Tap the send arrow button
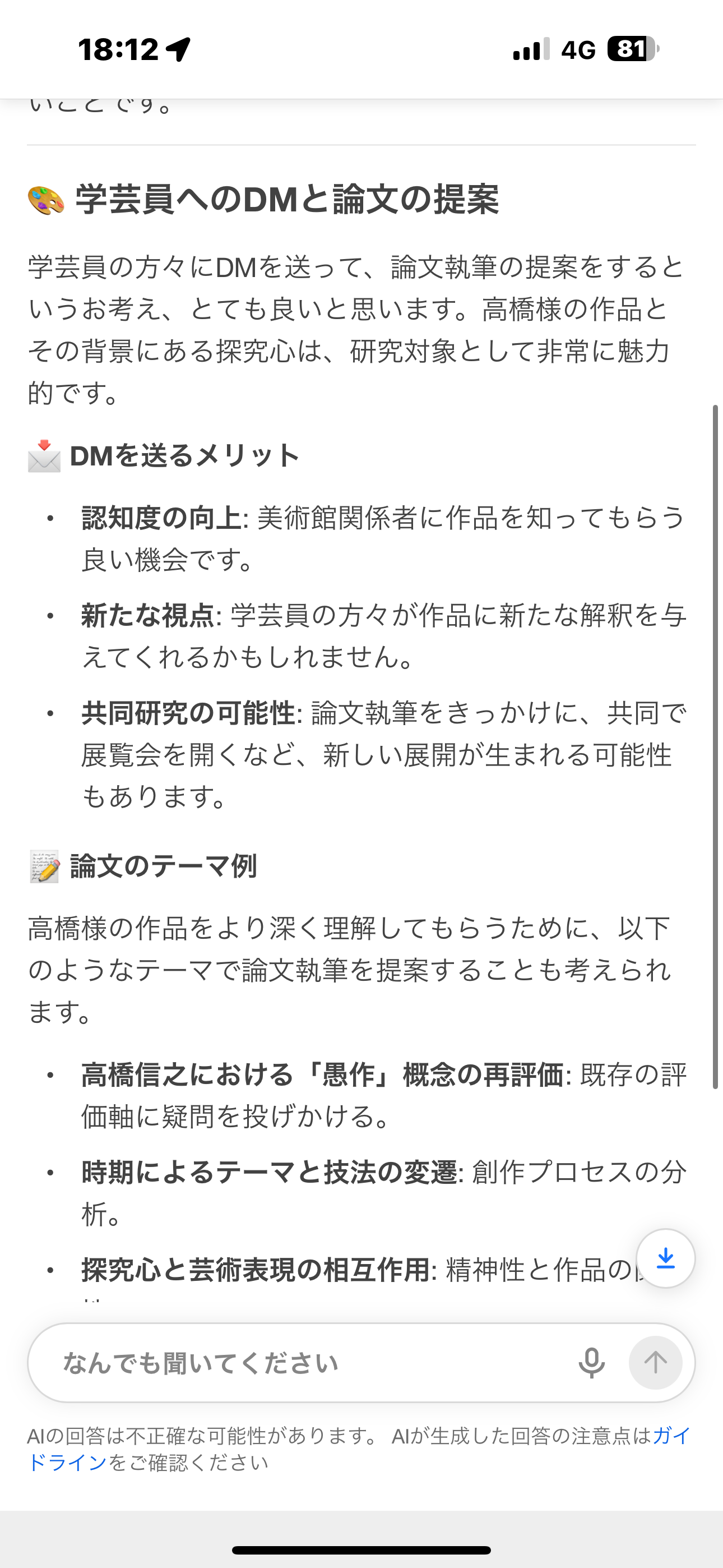Viewport: 723px width, 1568px height. [655, 1363]
